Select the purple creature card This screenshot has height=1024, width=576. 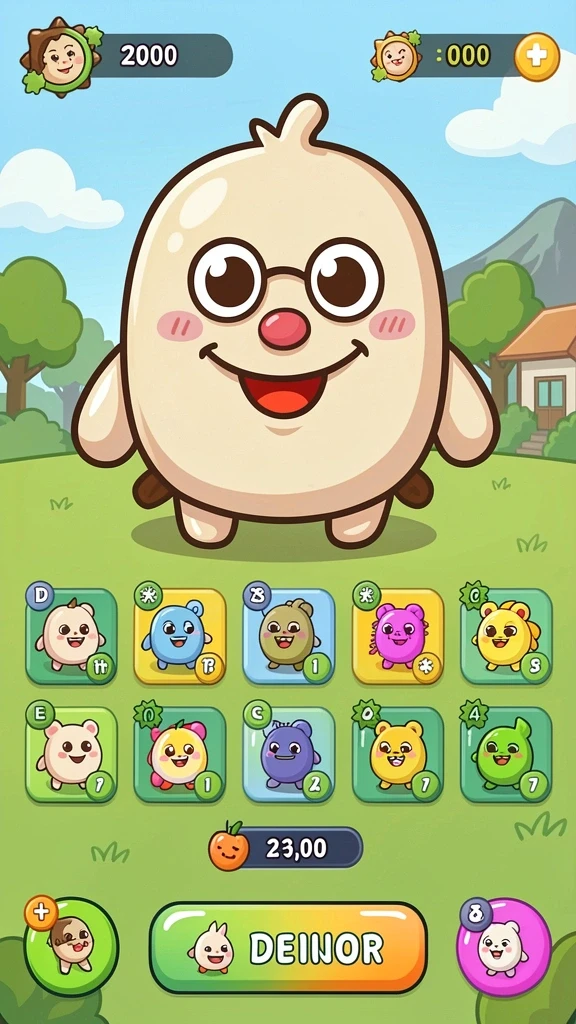click(x=289, y=754)
